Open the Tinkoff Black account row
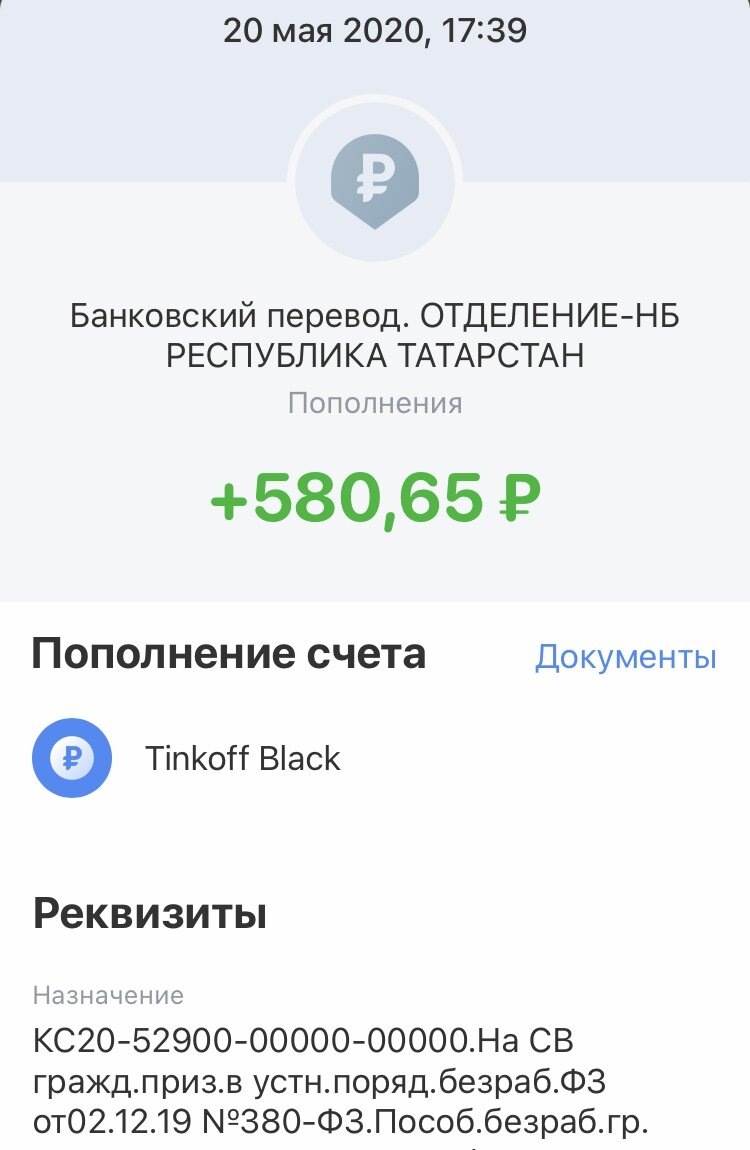Image resolution: width=750 pixels, height=1150 pixels. tap(375, 758)
